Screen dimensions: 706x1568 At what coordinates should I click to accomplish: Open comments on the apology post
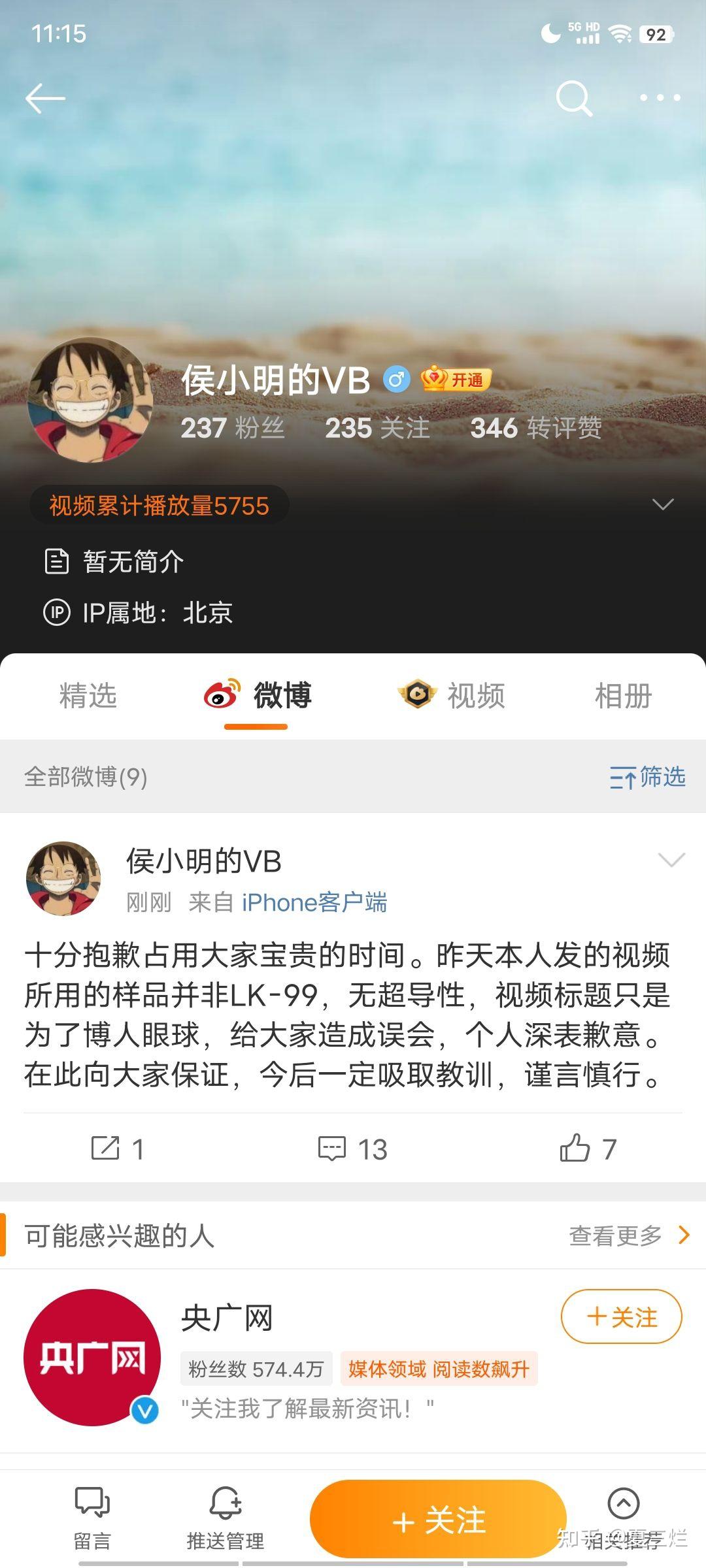[353, 1149]
